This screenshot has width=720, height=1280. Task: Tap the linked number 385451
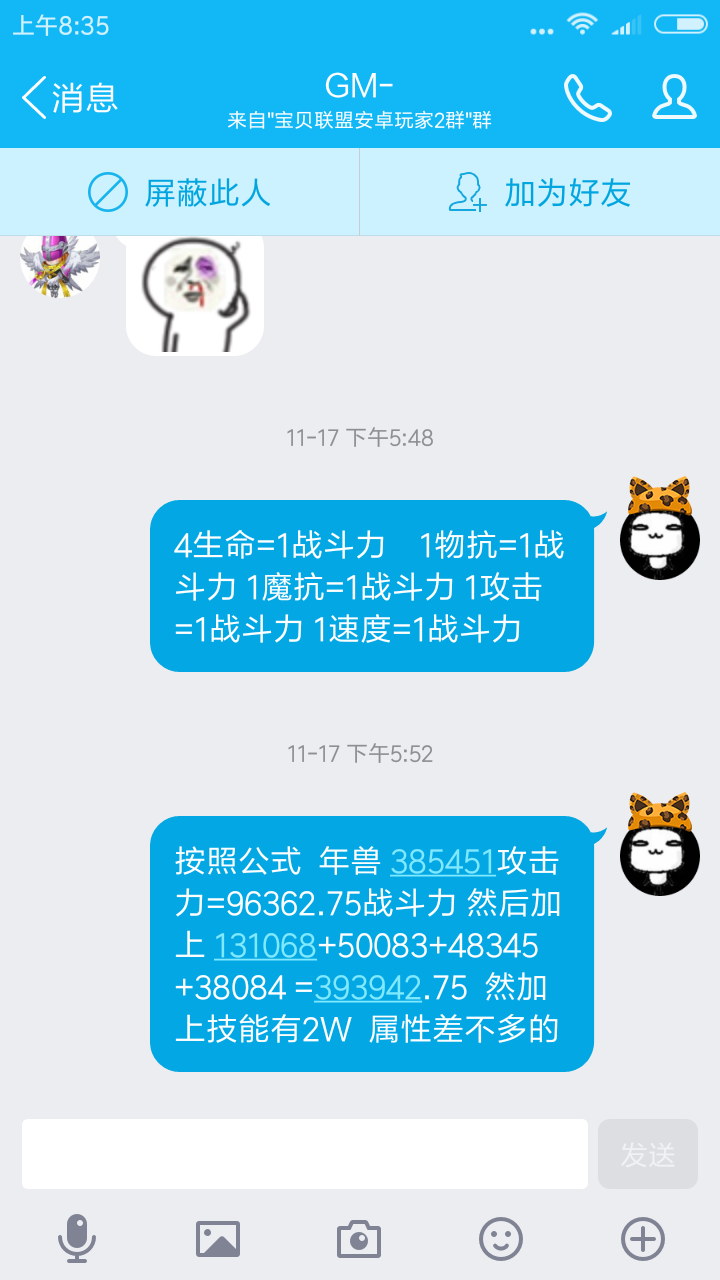coord(443,861)
